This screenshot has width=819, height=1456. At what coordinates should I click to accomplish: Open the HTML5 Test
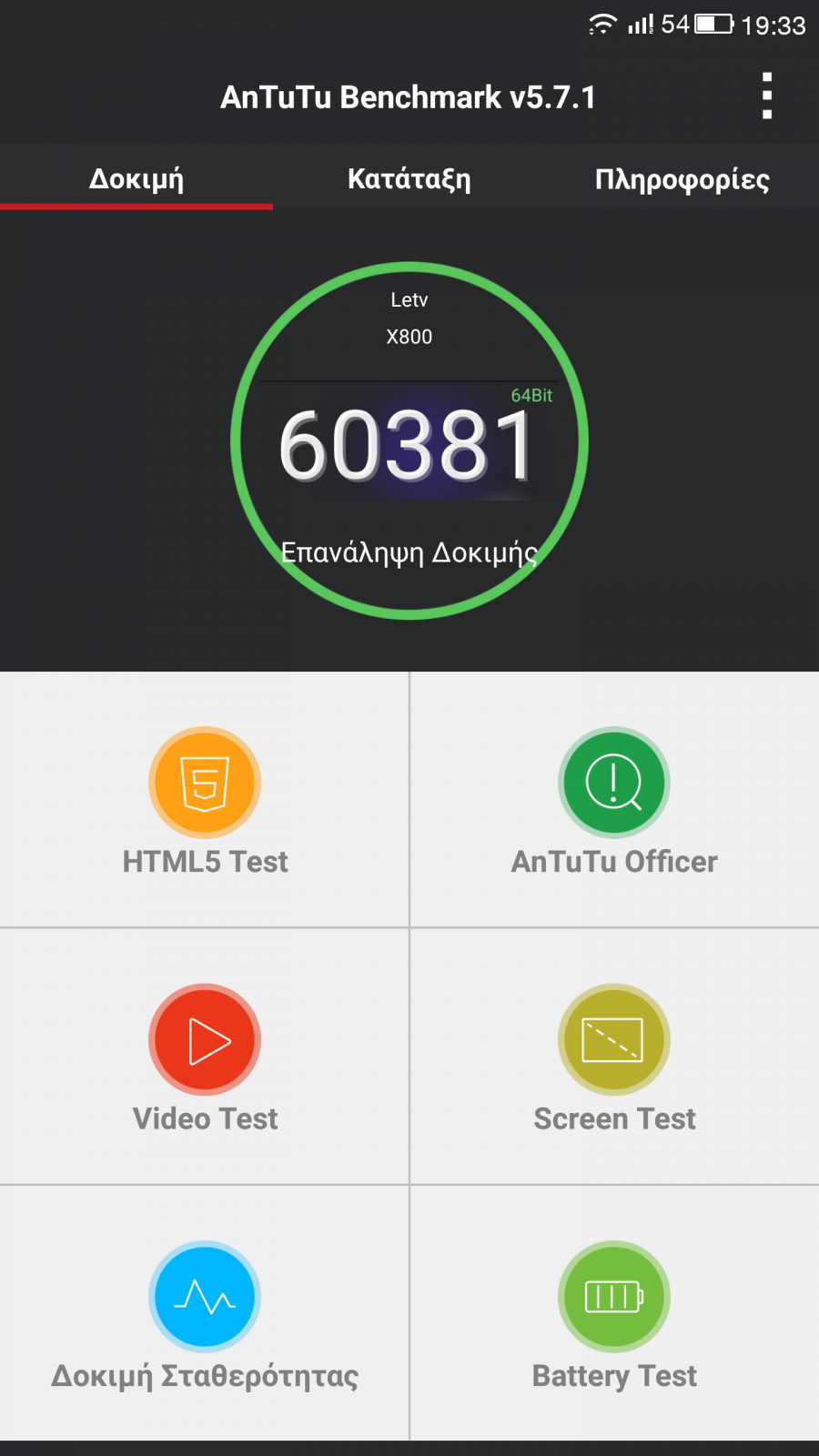pos(205,800)
